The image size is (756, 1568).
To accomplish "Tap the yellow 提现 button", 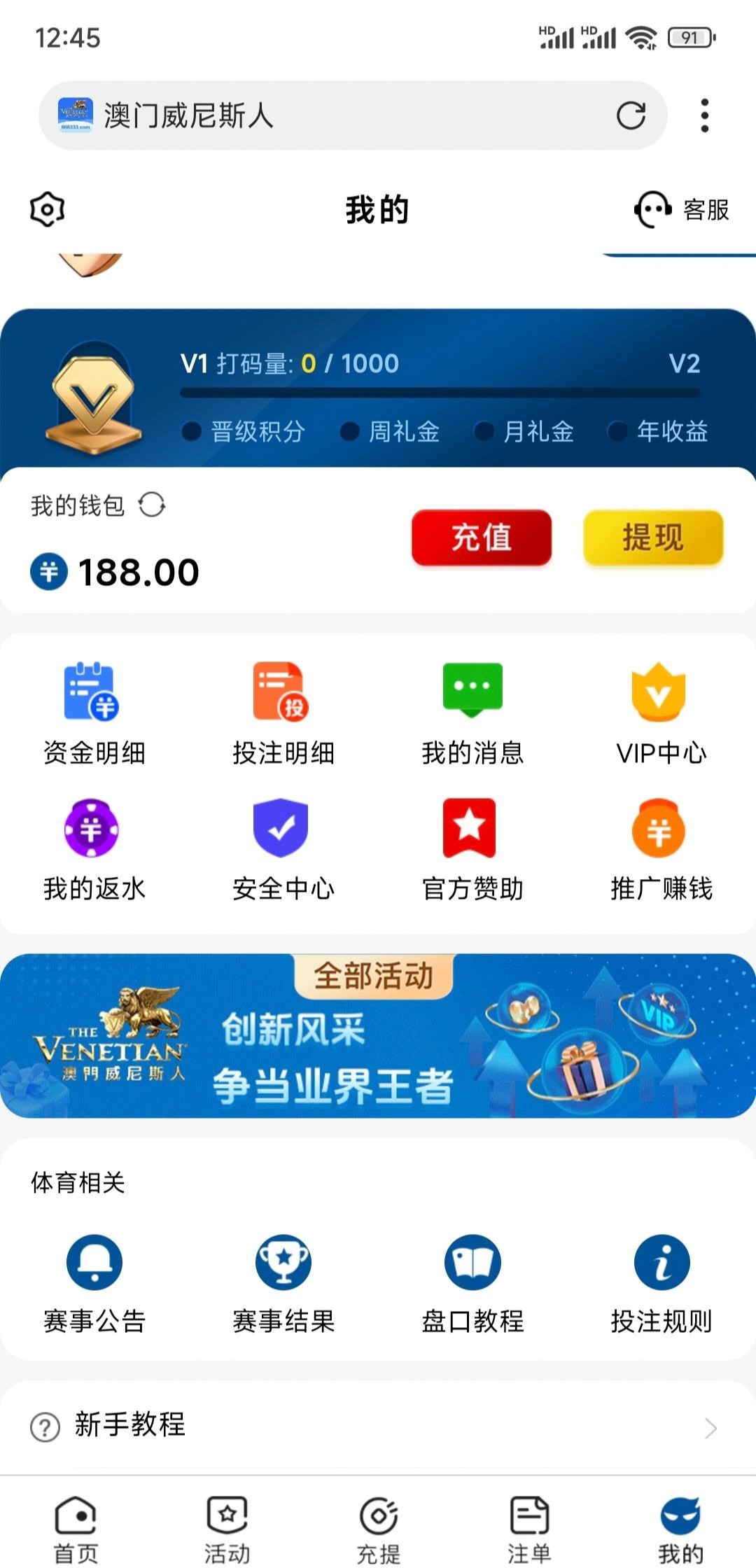I will 652,538.
